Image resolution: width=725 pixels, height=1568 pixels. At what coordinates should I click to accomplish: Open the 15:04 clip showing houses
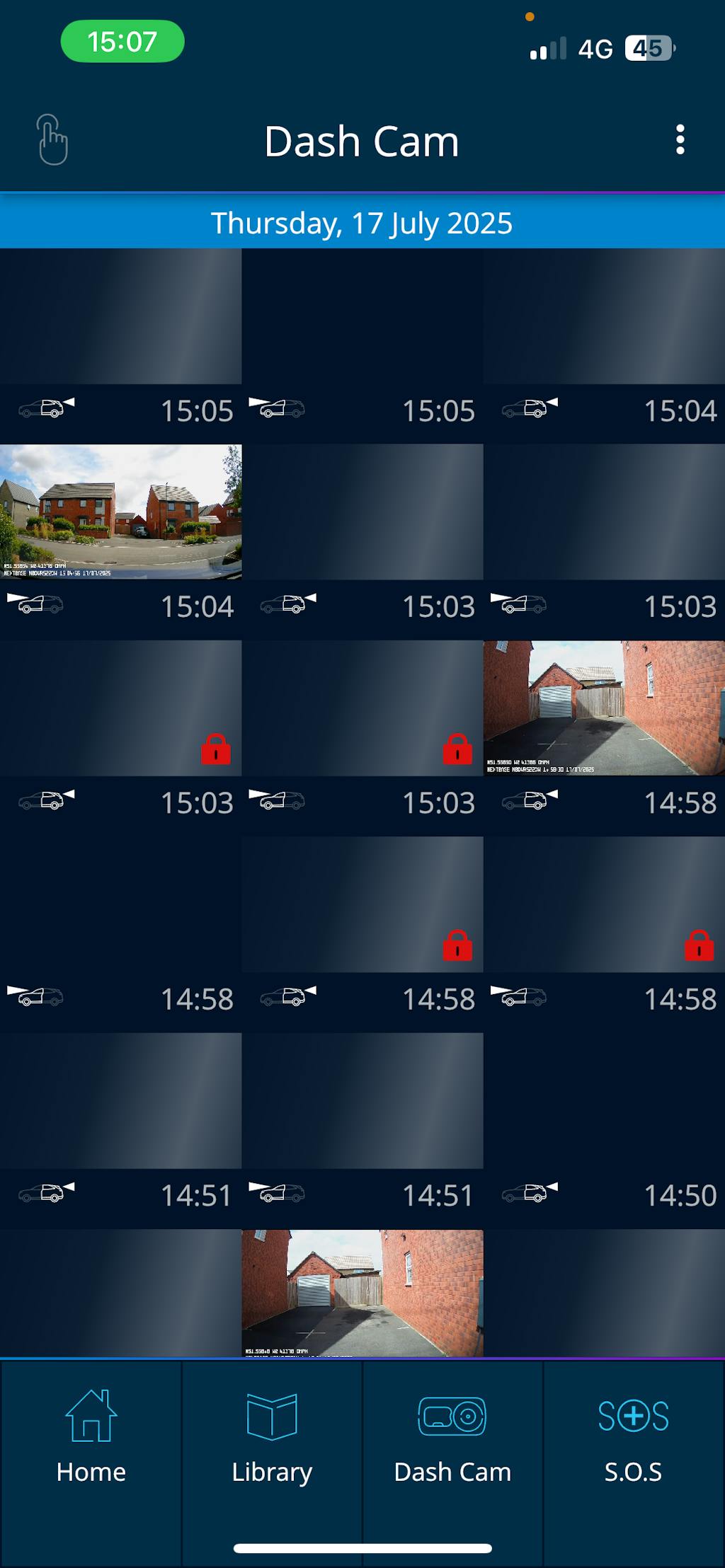(120, 512)
